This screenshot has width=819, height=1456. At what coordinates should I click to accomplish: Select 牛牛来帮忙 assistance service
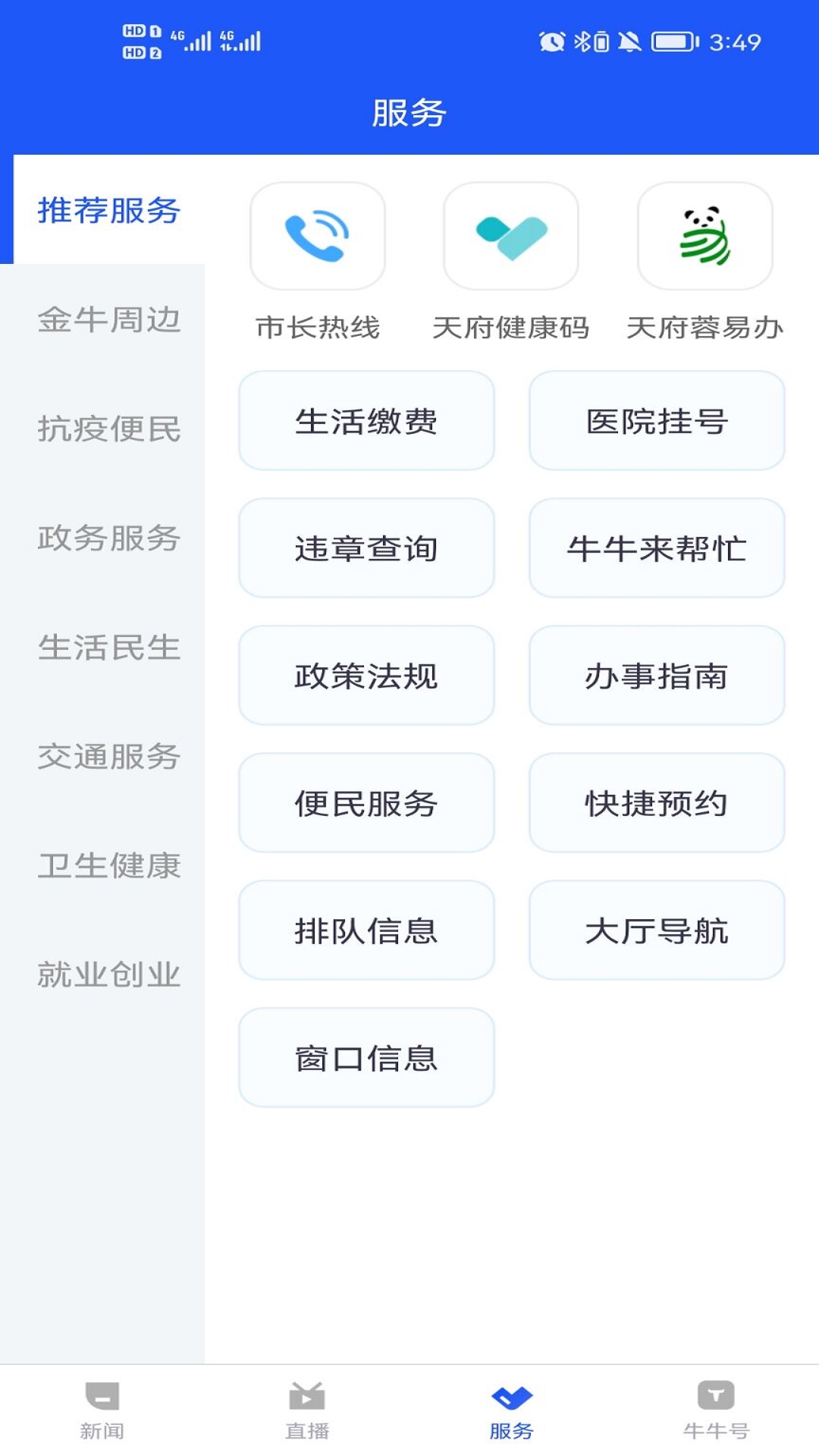[656, 548]
